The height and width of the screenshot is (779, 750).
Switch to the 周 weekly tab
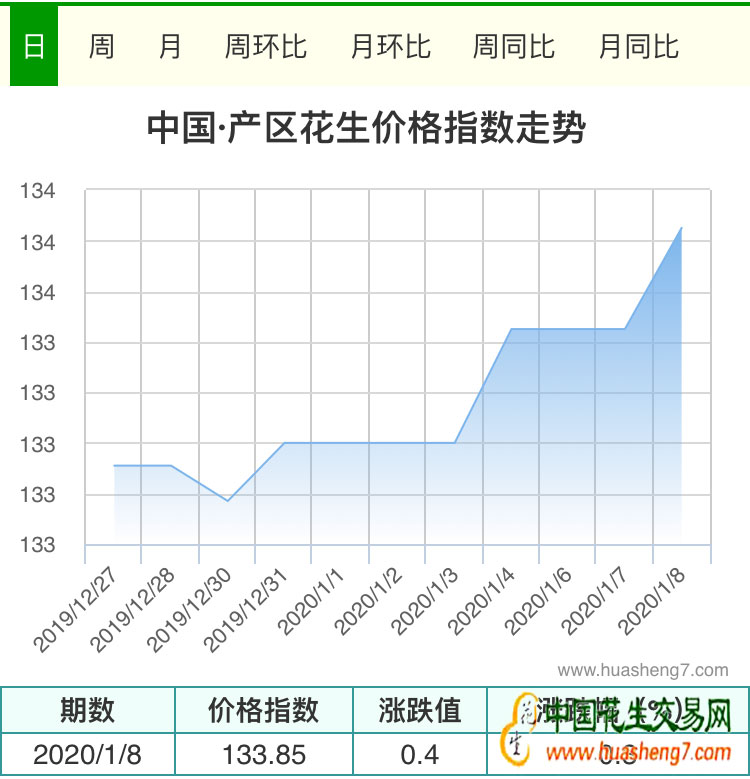[x=101, y=46]
